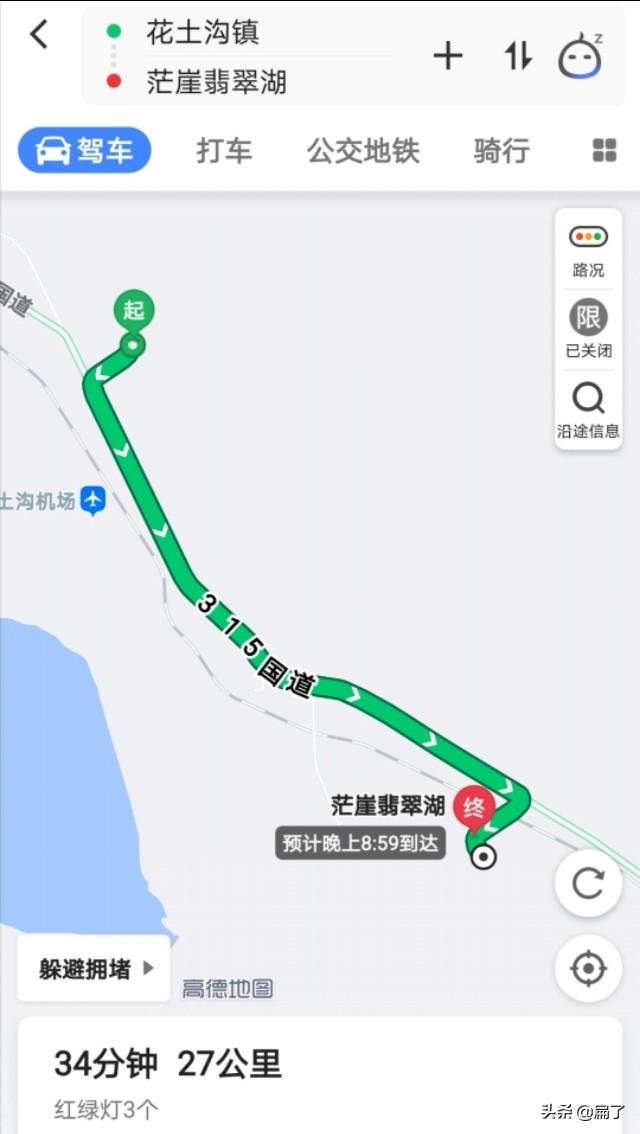This screenshot has height=1134, width=640.
Task: Open the 限 restriction setting (已关闭)
Action: (x=588, y=329)
